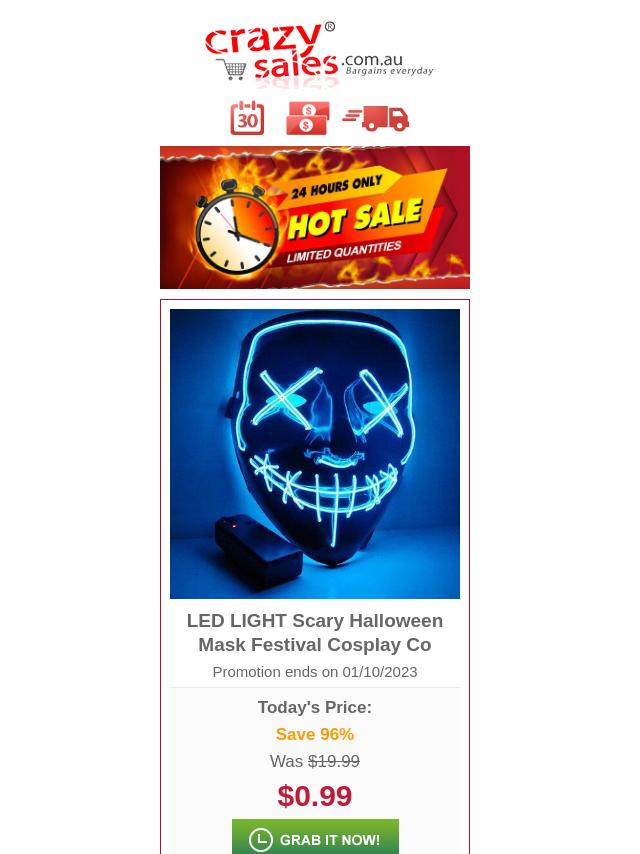Open the LED LIGHT Scary Halloween Mask title

coord(315,632)
